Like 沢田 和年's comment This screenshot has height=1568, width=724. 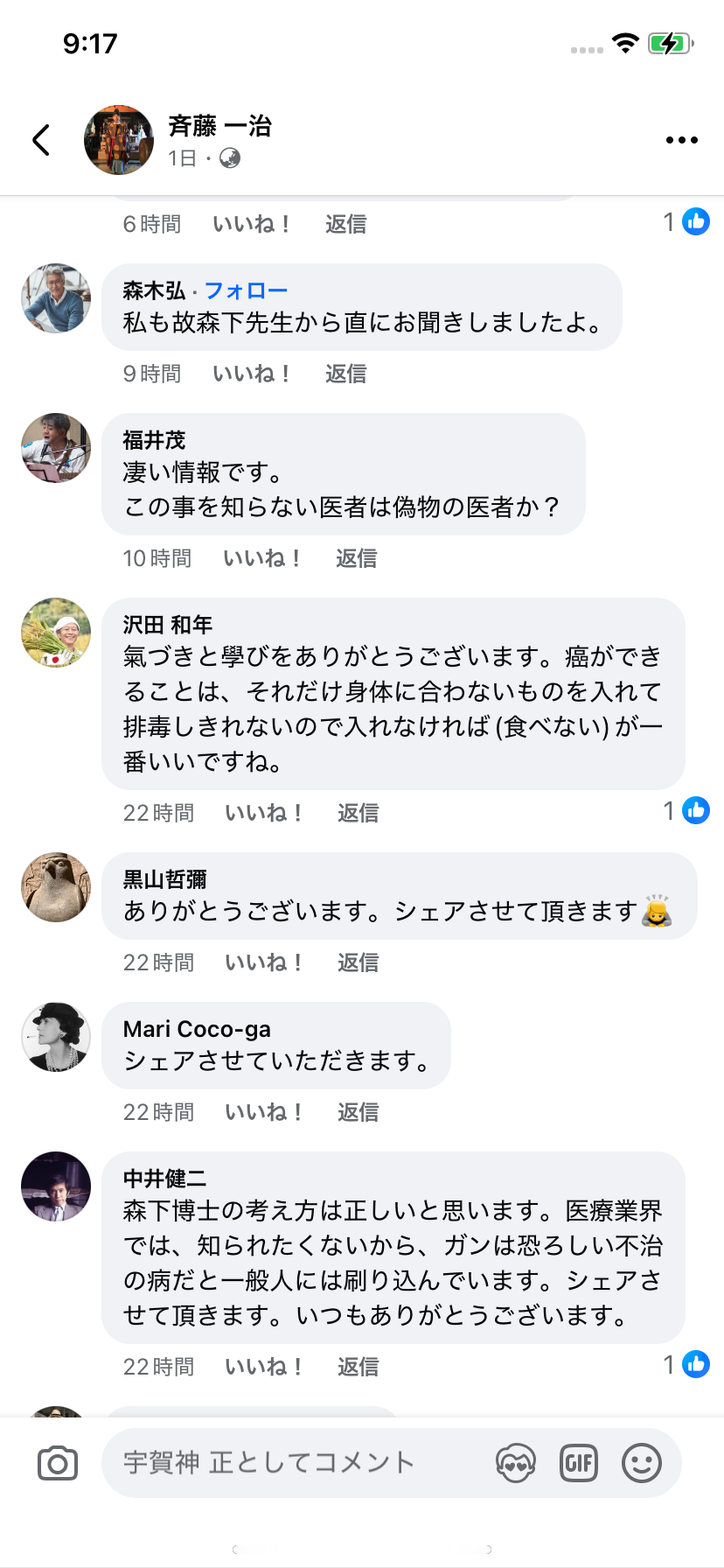coord(263,813)
